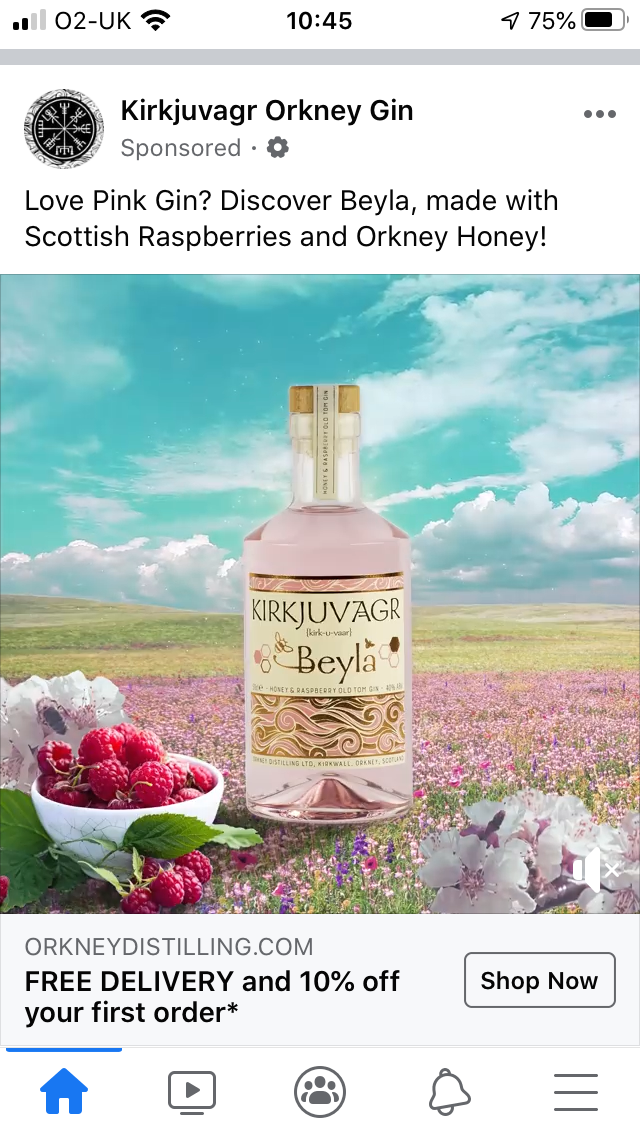Open the orkneydistilling.com free delivery link
640x1136 pixels.
212,980
